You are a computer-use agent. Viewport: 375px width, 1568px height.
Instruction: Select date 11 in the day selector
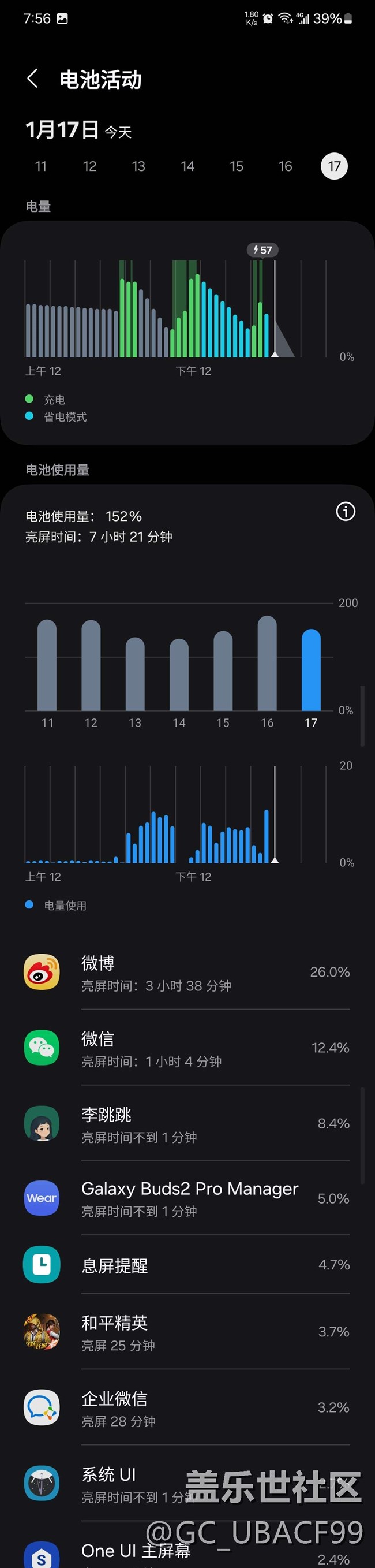41,166
